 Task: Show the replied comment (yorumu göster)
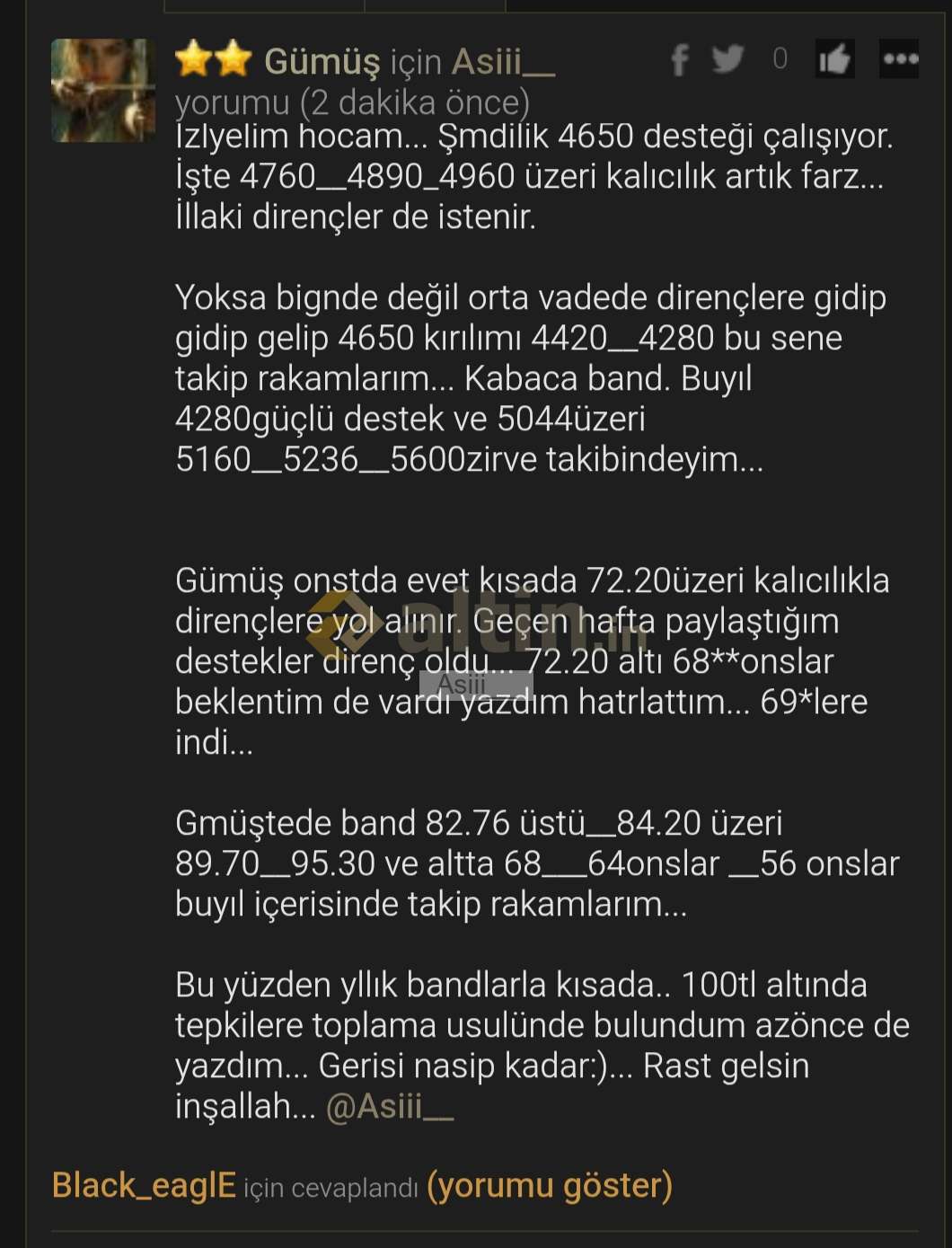click(x=549, y=1185)
